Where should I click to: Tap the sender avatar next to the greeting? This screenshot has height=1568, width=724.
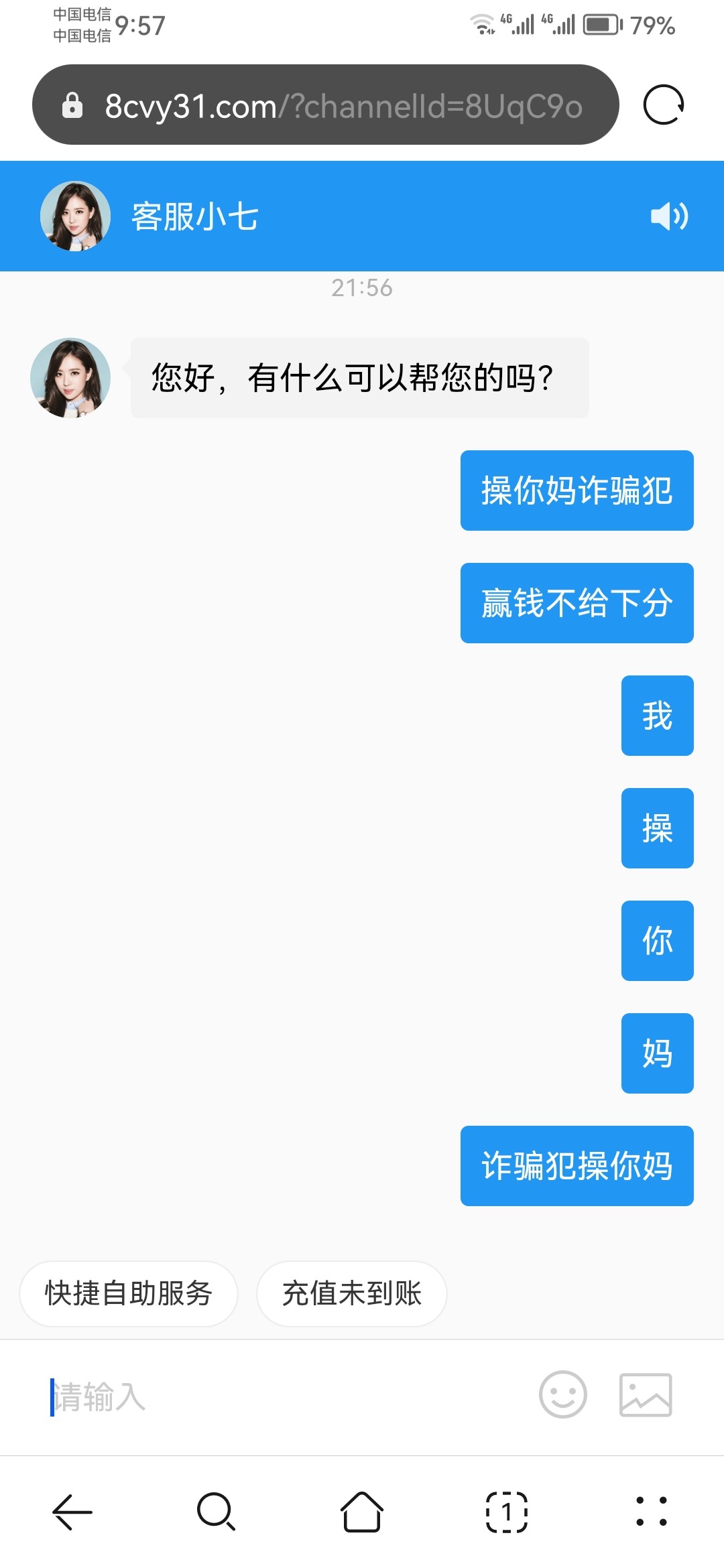coord(70,377)
